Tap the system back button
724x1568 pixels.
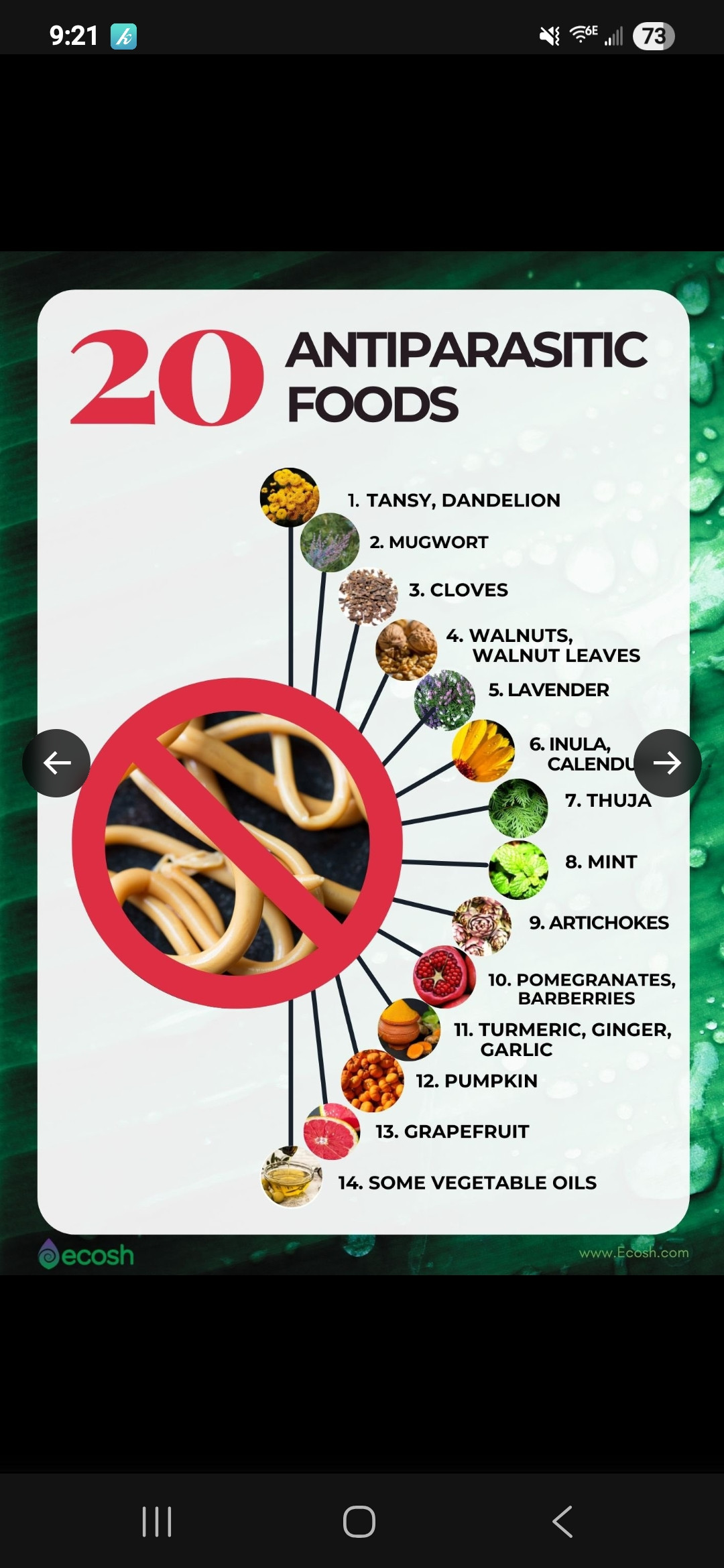[x=563, y=1521]
